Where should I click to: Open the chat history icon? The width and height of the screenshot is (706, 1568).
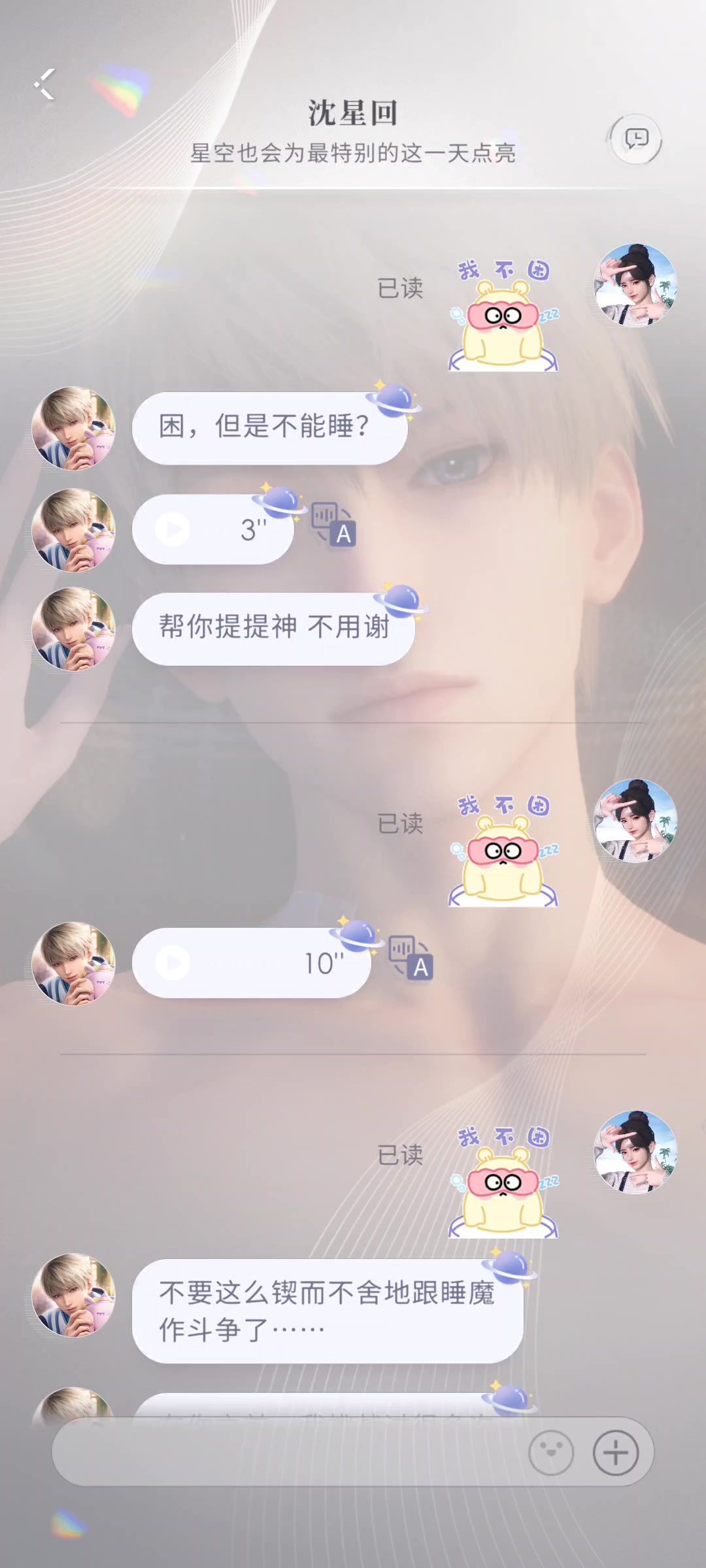coord(636,139)
